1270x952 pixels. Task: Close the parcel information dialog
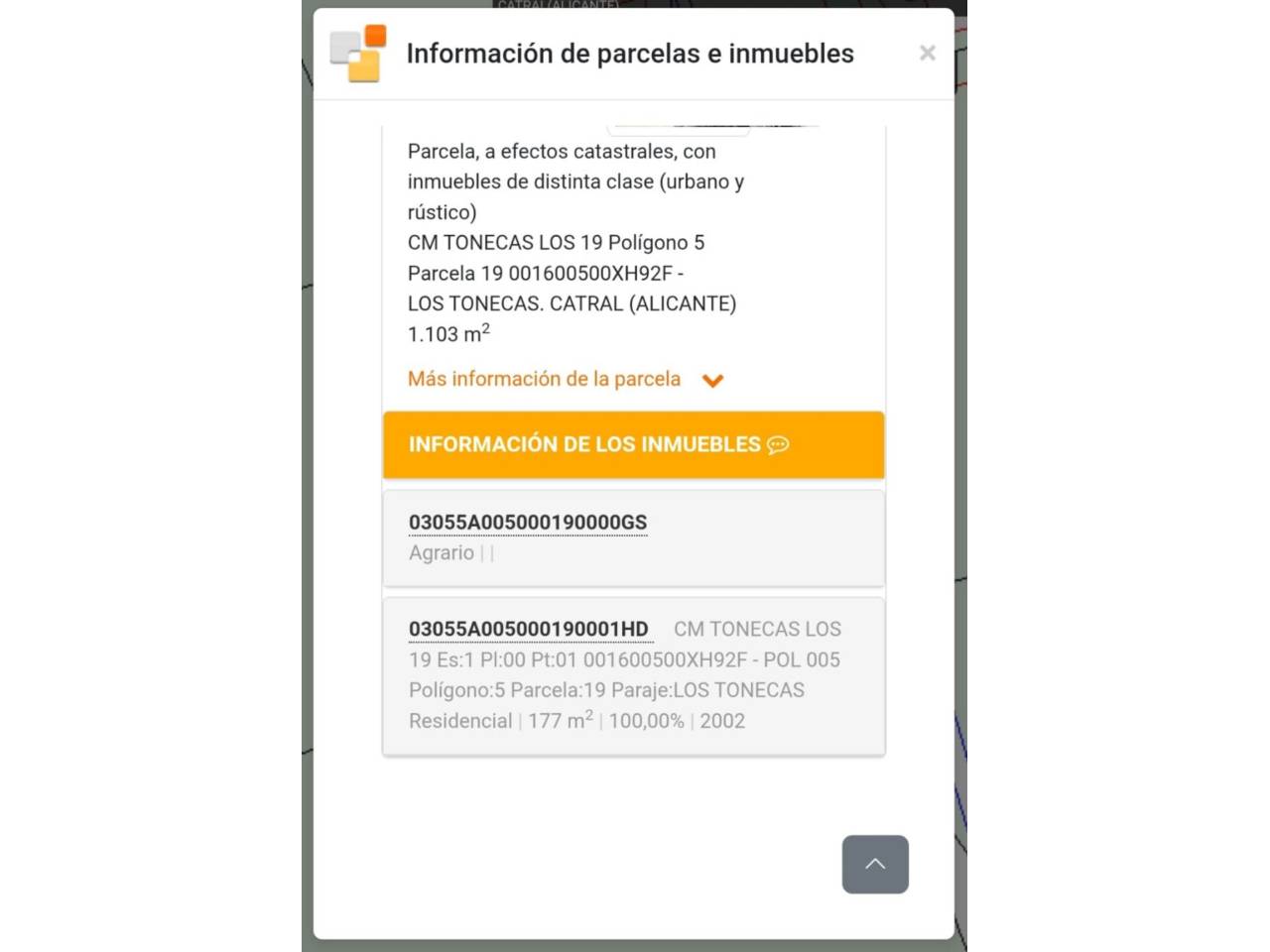coord(927,53)
